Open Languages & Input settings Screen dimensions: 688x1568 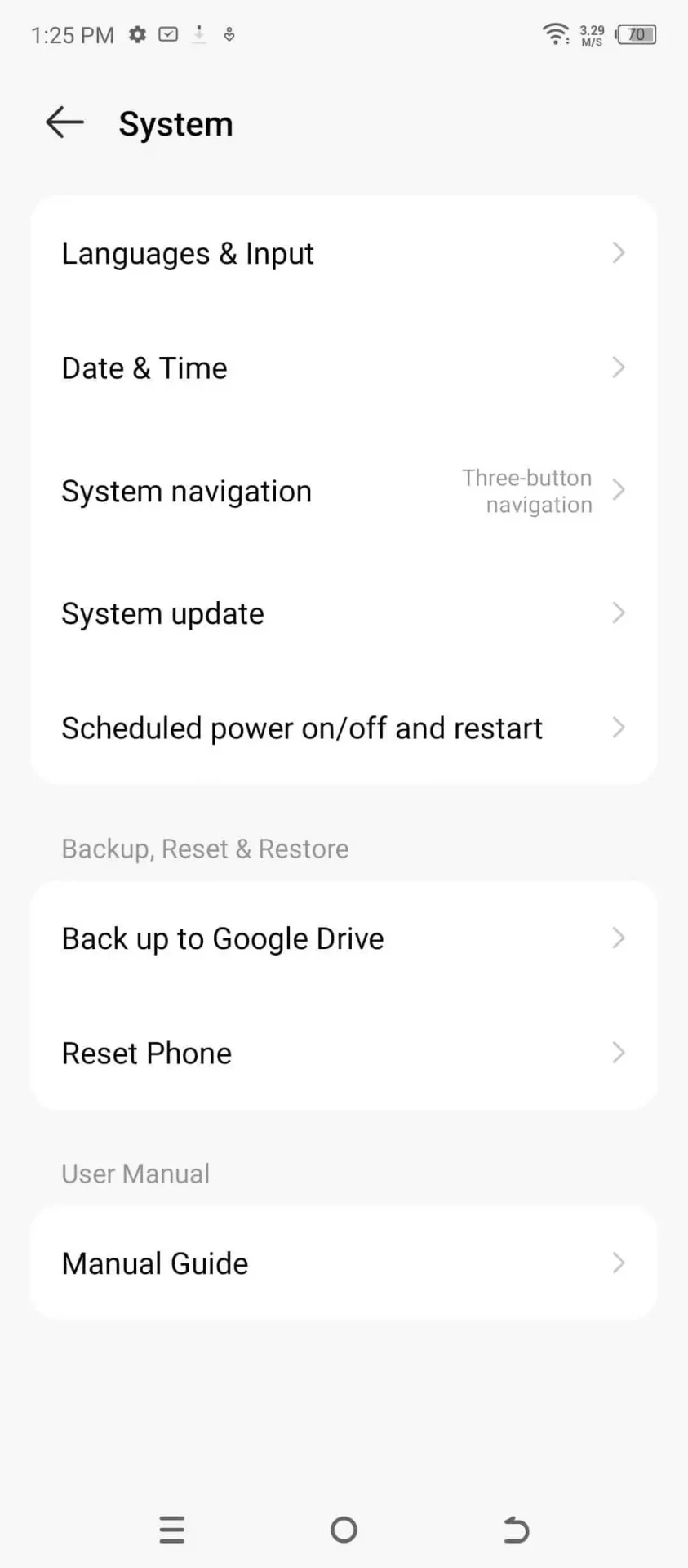pos(343,254)
